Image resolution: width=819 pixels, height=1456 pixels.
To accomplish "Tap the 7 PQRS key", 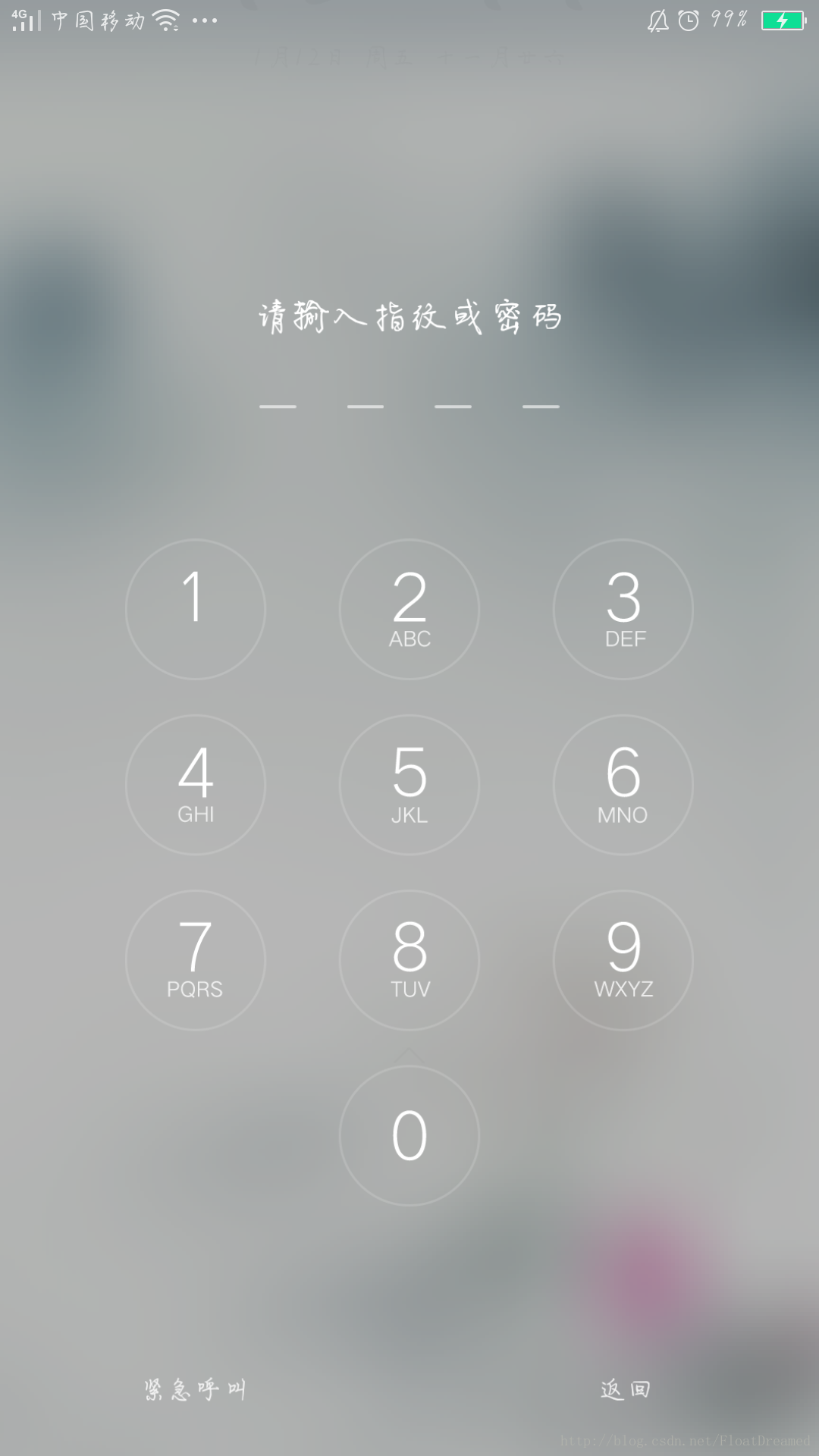I will pos(196,960).
